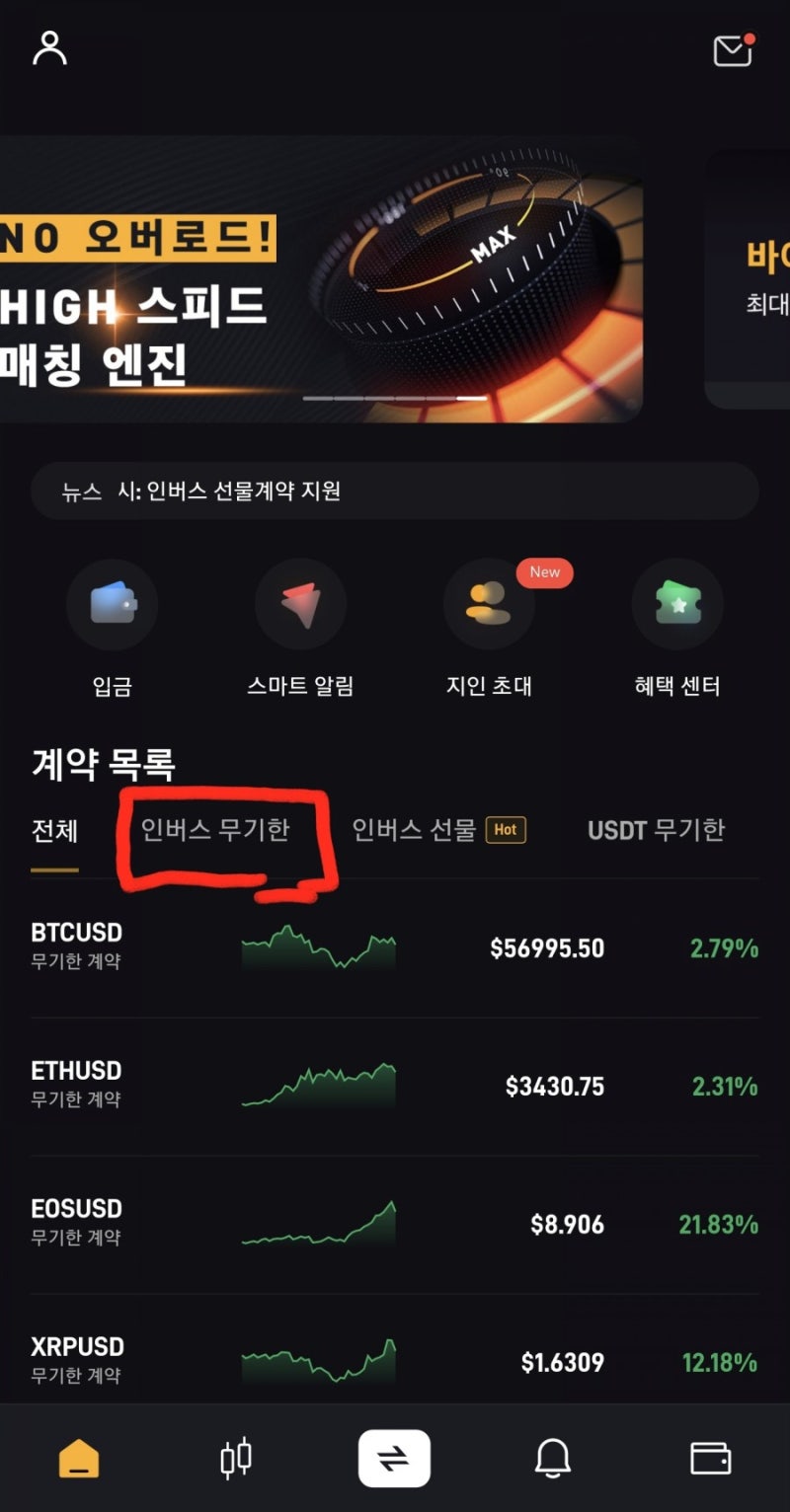Open the trade swap icon in bottom bar
The image size is (790, 1512).
click(395, 1457)
